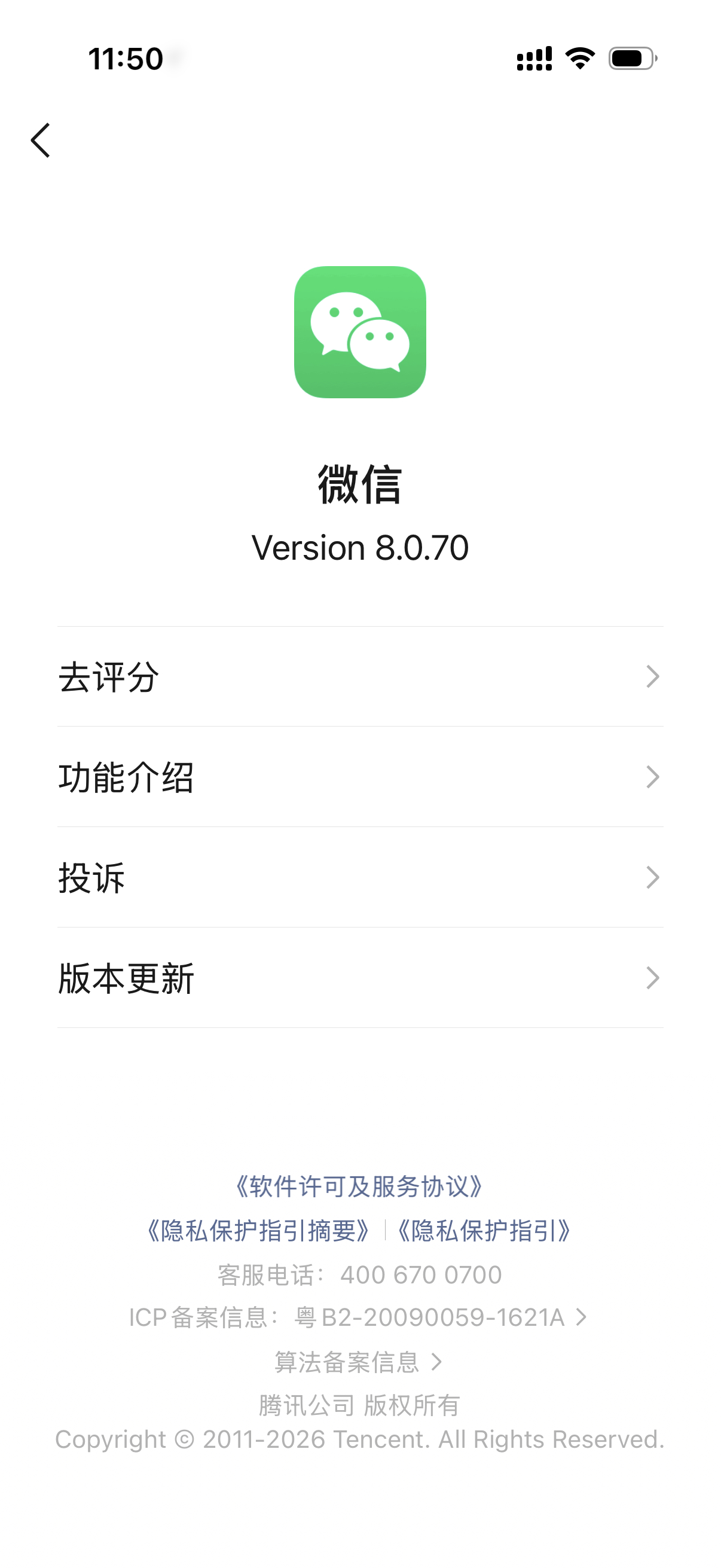The width and height of the screenshot is (721, 1568).
Task: Tap the back arrow to leave About page
Action: pyautogui.click(x=41, y=139)
